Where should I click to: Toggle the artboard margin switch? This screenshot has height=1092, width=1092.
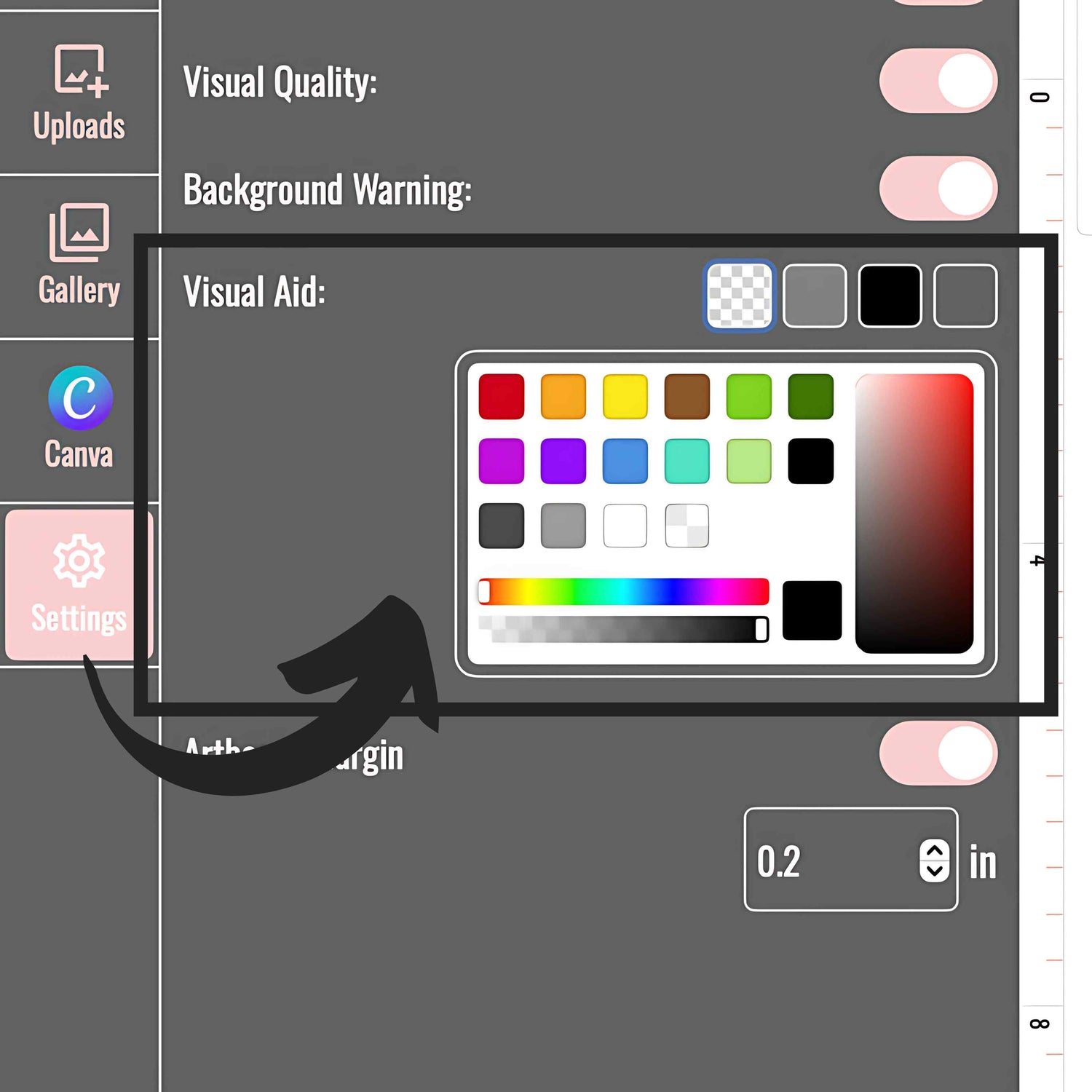click(938, 753)
